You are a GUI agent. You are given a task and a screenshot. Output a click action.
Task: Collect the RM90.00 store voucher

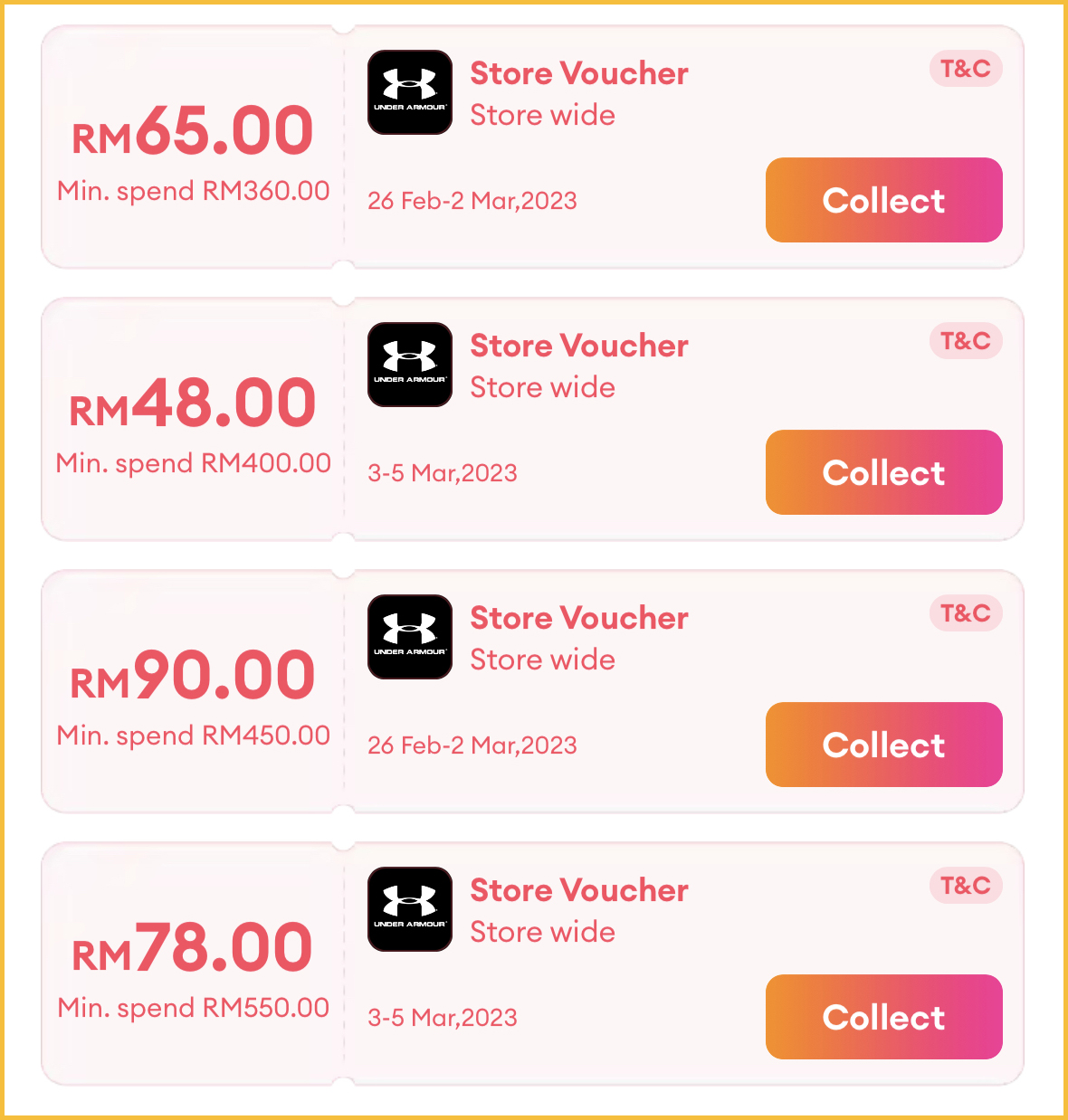[x=883, y=745]
